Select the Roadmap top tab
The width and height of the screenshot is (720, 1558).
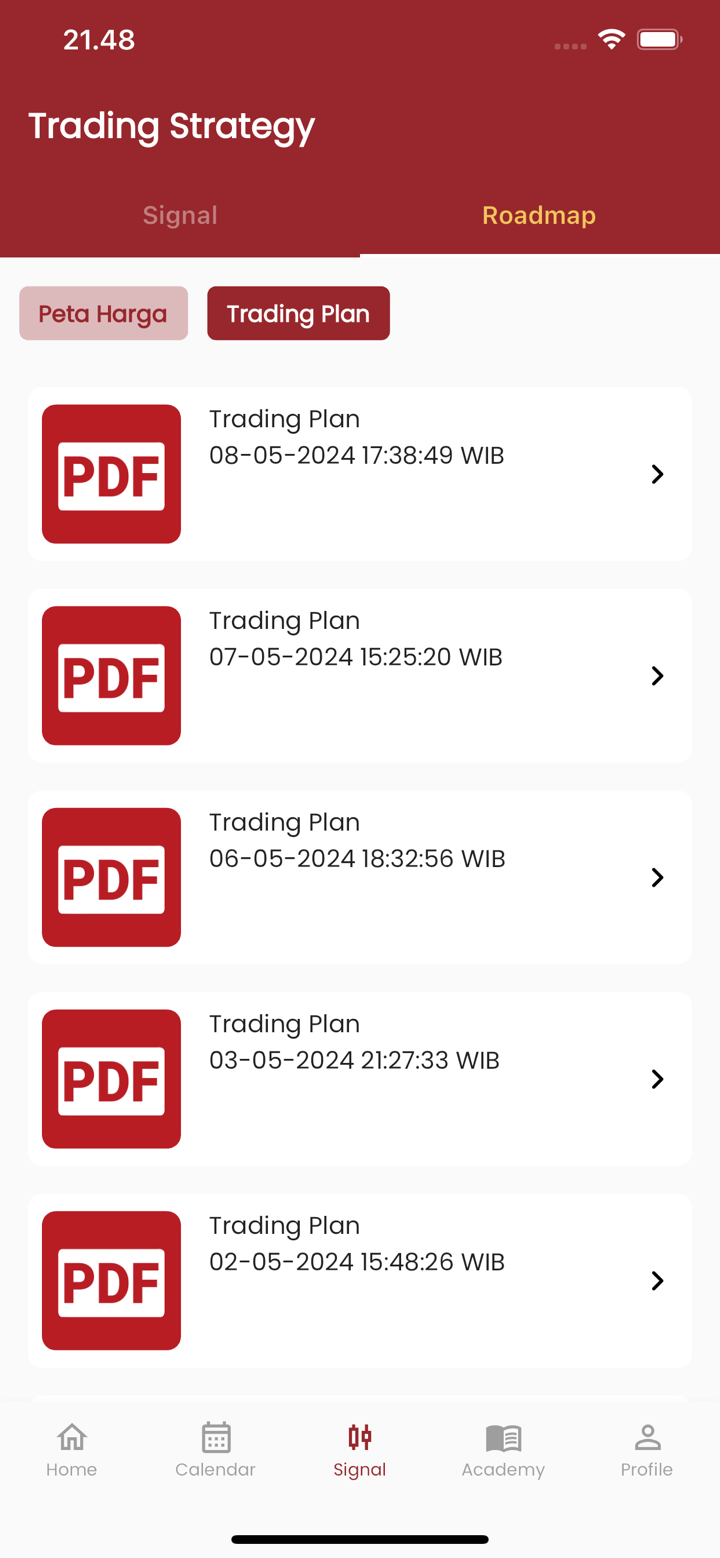(539, 215)
